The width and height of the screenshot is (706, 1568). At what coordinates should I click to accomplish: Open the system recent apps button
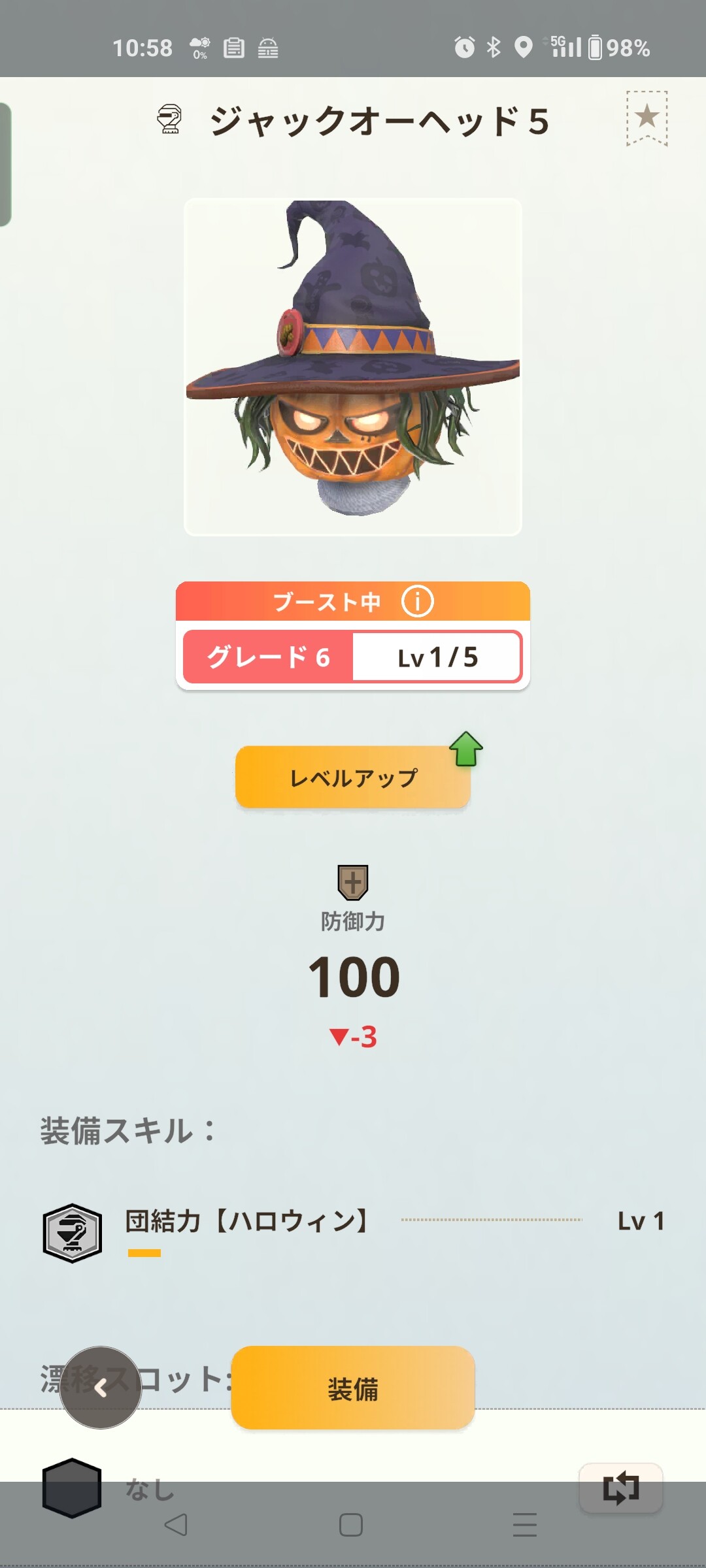(x=524, y=1526)
